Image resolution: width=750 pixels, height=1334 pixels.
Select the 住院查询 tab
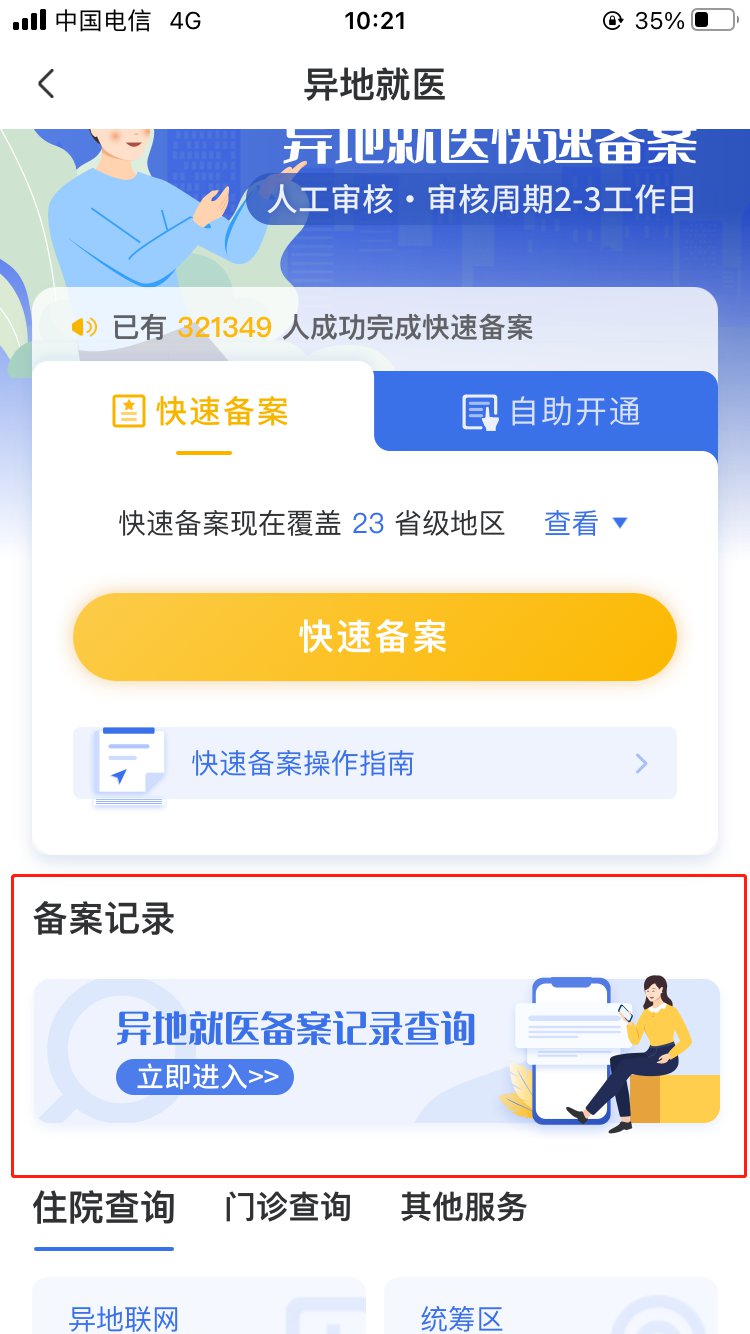[x=104, y=1208]
